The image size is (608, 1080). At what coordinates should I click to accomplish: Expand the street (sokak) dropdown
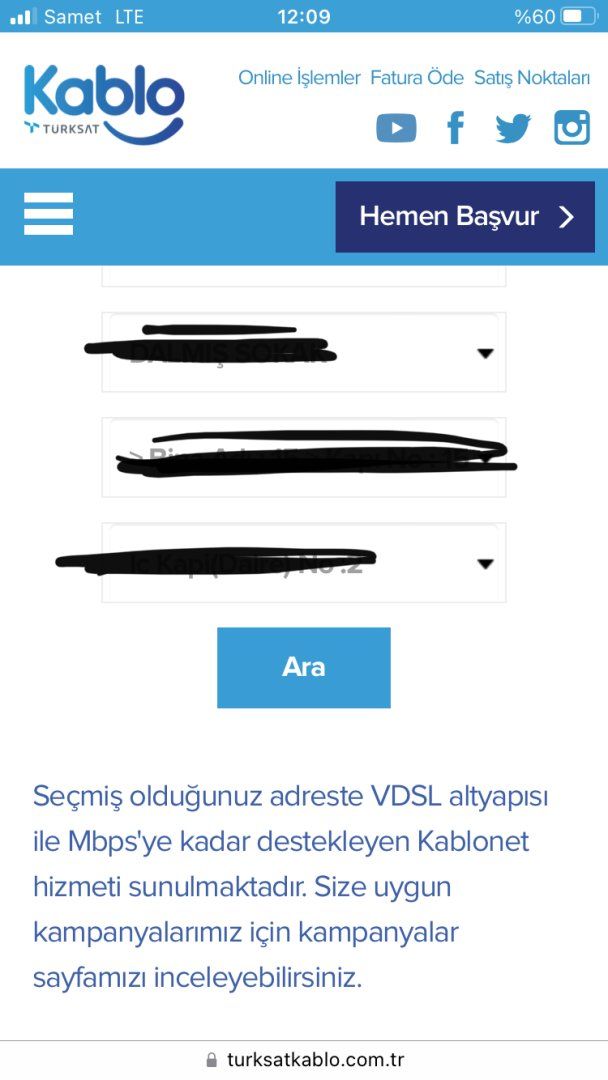(304, 352)
